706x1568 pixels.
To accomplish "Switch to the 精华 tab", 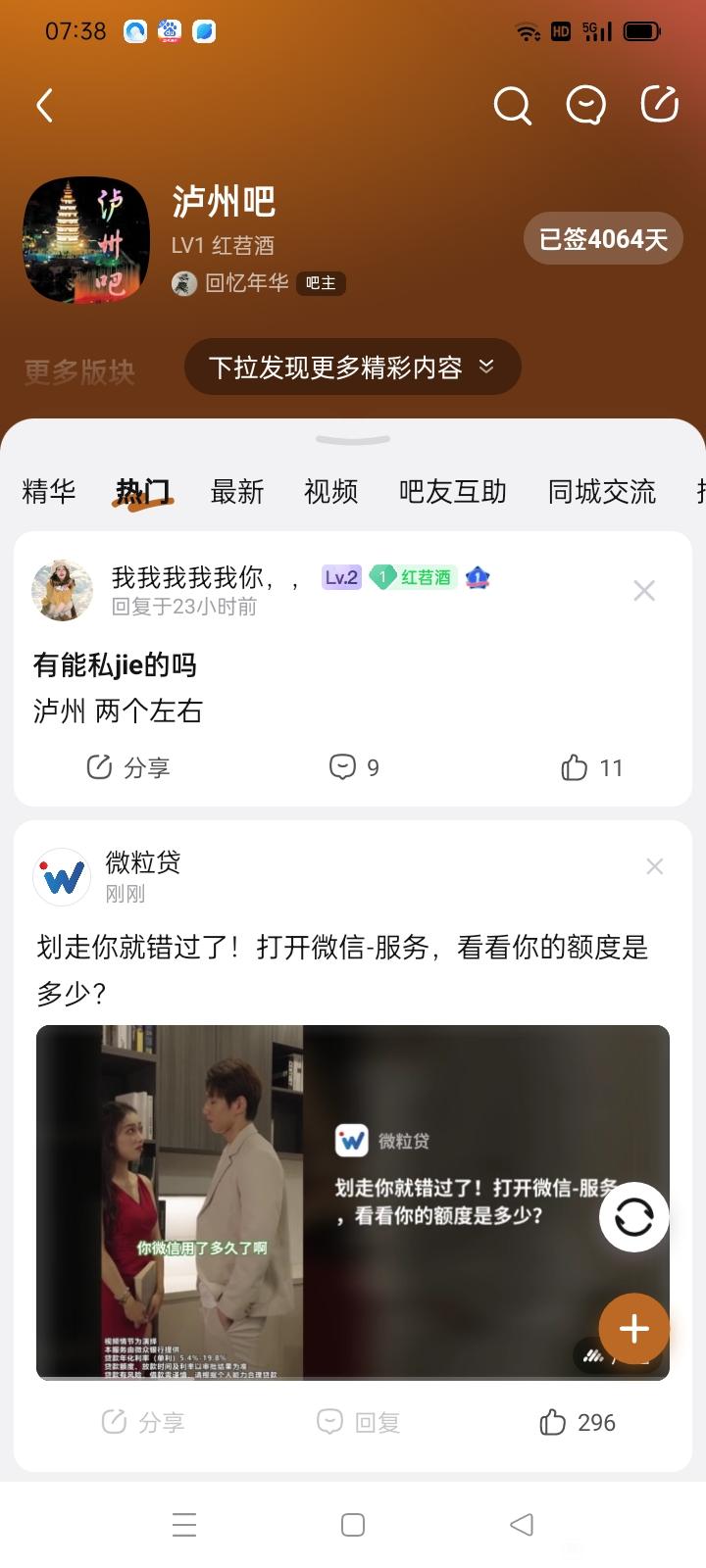I will [49, 491].
